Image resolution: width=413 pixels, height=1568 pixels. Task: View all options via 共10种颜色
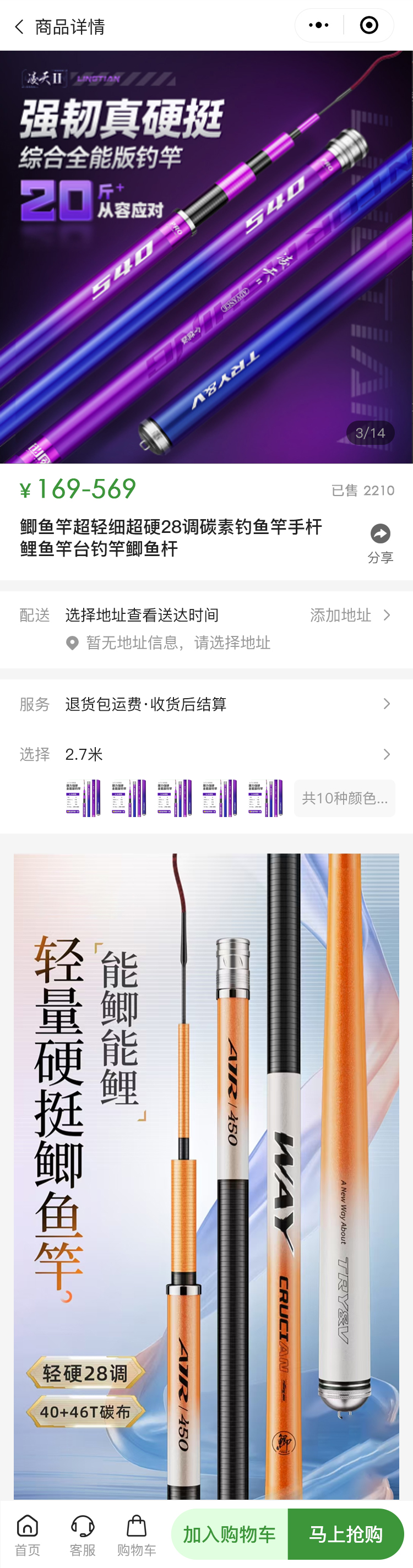(x=344, y=798)
